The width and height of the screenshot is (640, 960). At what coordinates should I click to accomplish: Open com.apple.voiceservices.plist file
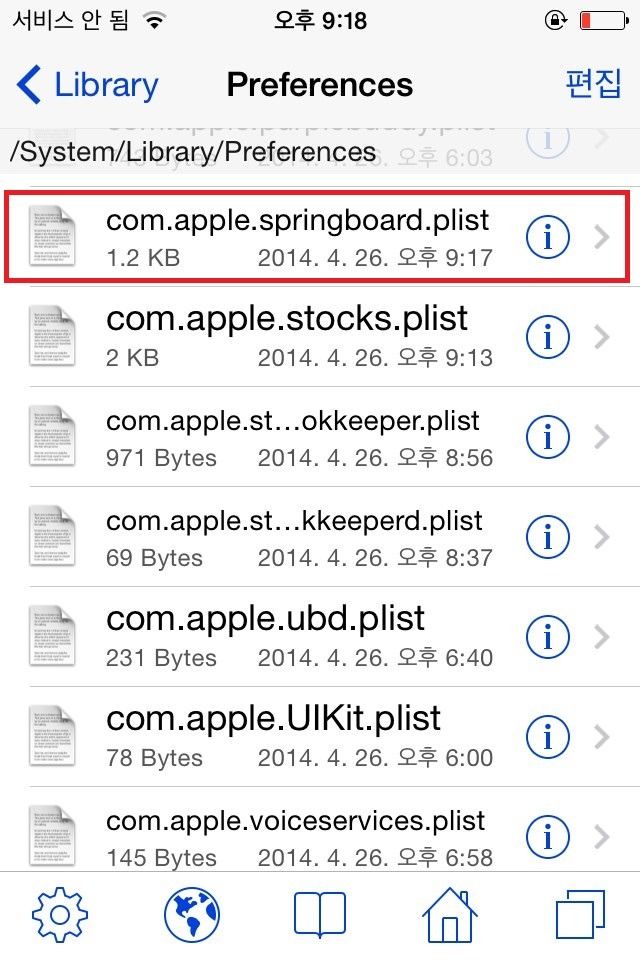tap(295, 836)
